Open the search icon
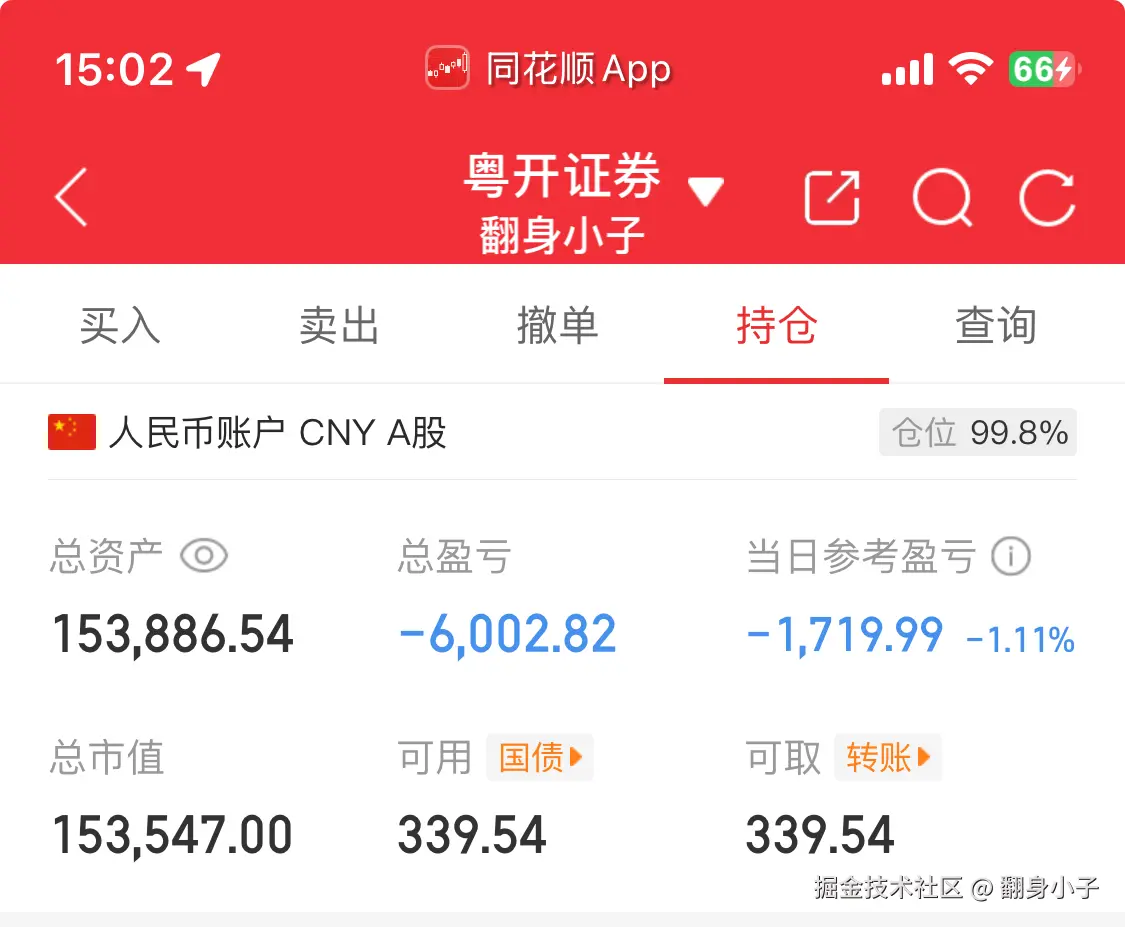Image resolution: width=1125 pixels, height=927 pixels. [x=942, y=197]
